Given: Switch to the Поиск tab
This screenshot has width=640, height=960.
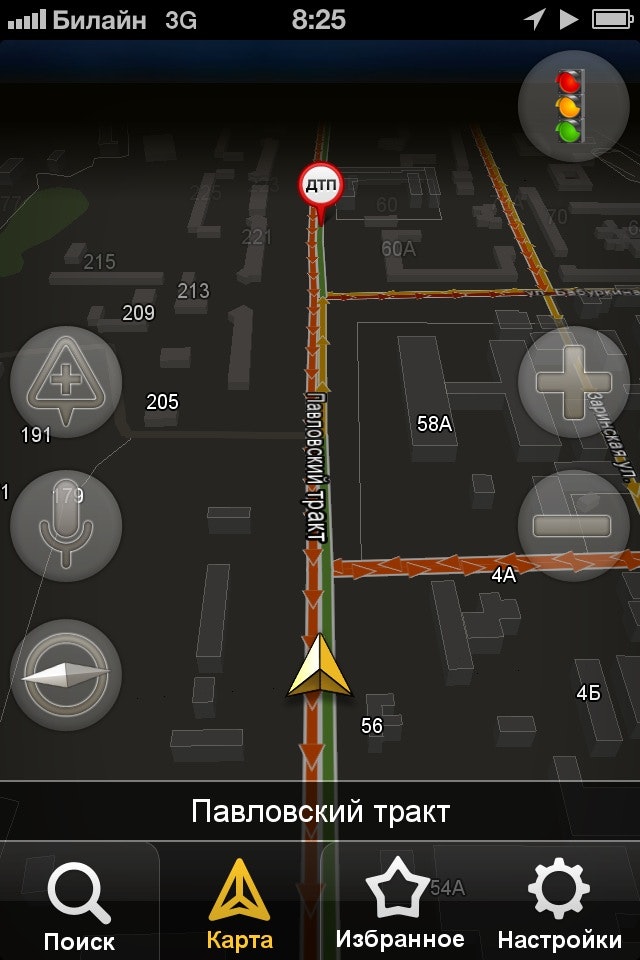Looking at the screenshot, I should (79, 905).
